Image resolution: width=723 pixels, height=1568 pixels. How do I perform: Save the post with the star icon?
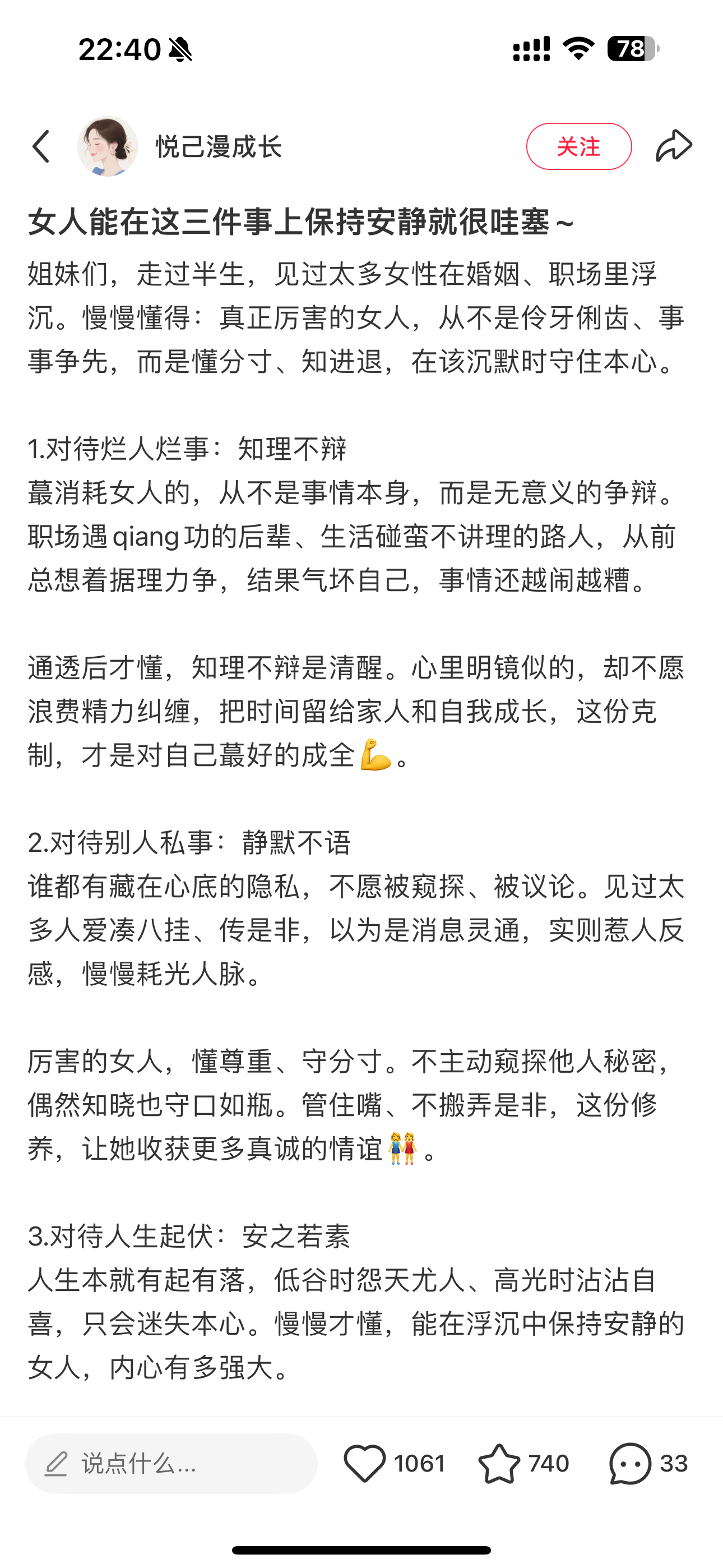click(x=499, y=1463)
